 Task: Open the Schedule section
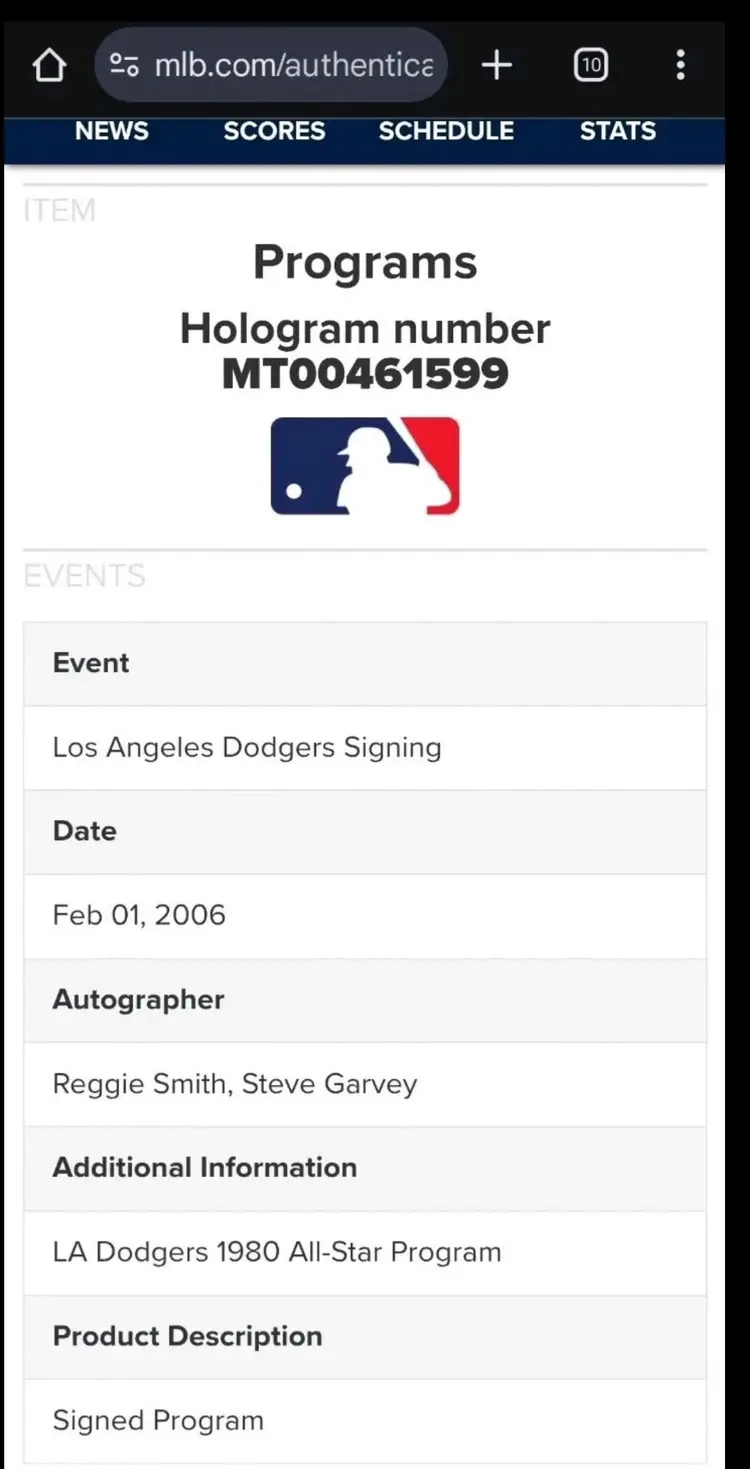[446, 131]
